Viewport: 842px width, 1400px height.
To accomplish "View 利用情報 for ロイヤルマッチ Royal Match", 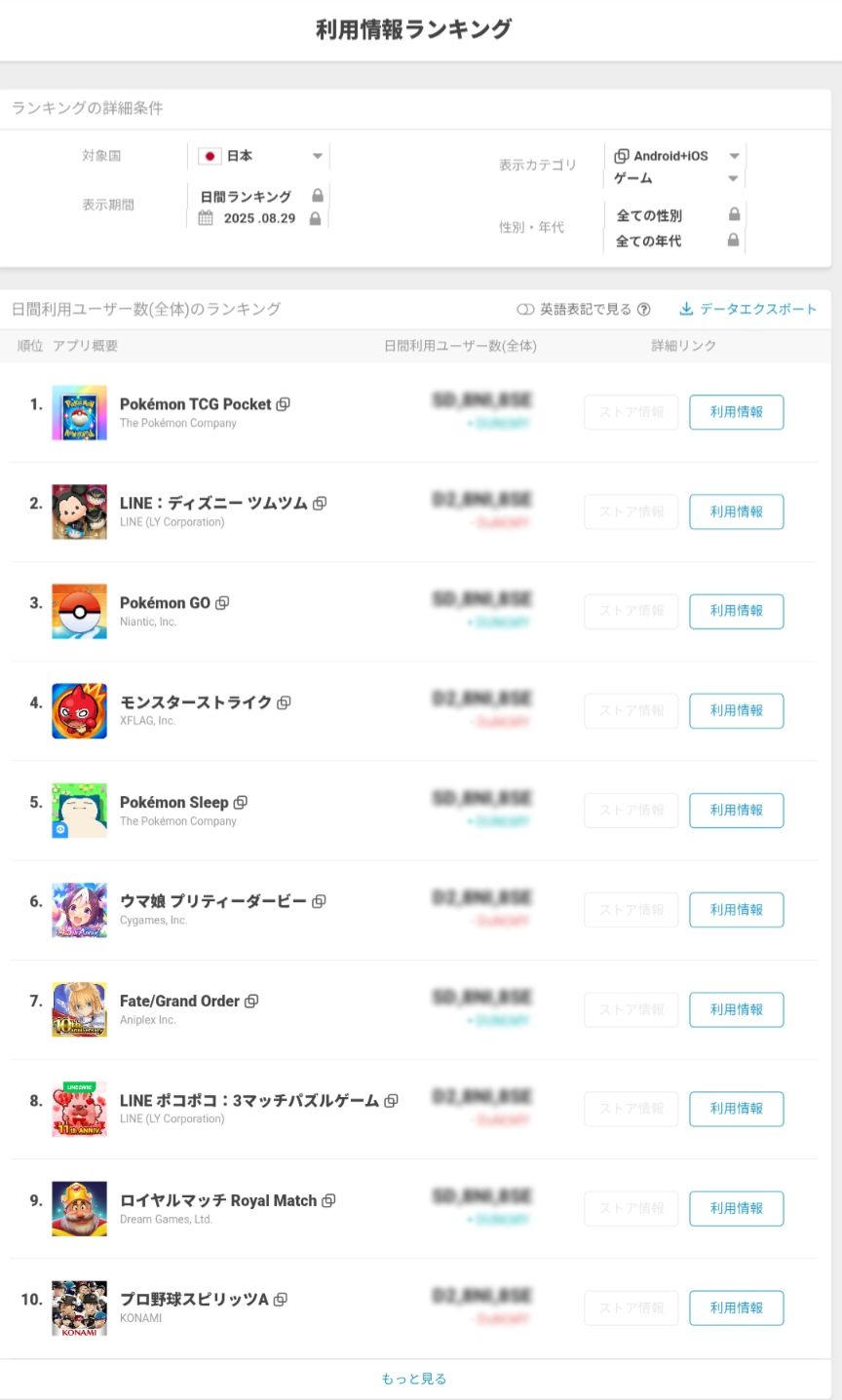I will [x=737, y=1208].
